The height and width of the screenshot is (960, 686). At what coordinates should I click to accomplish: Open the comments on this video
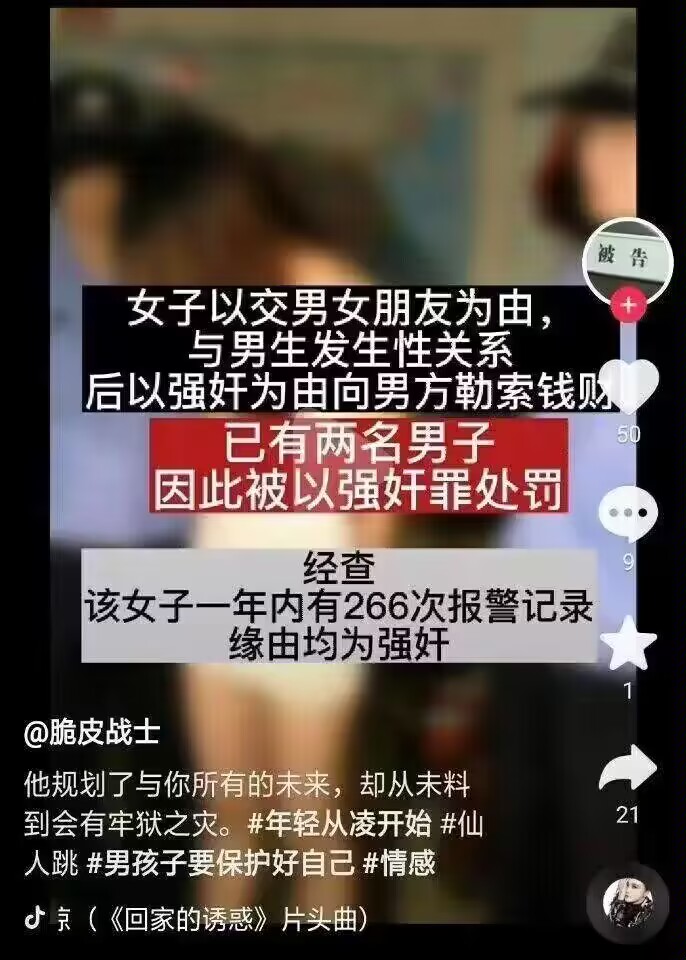(627, 517)
